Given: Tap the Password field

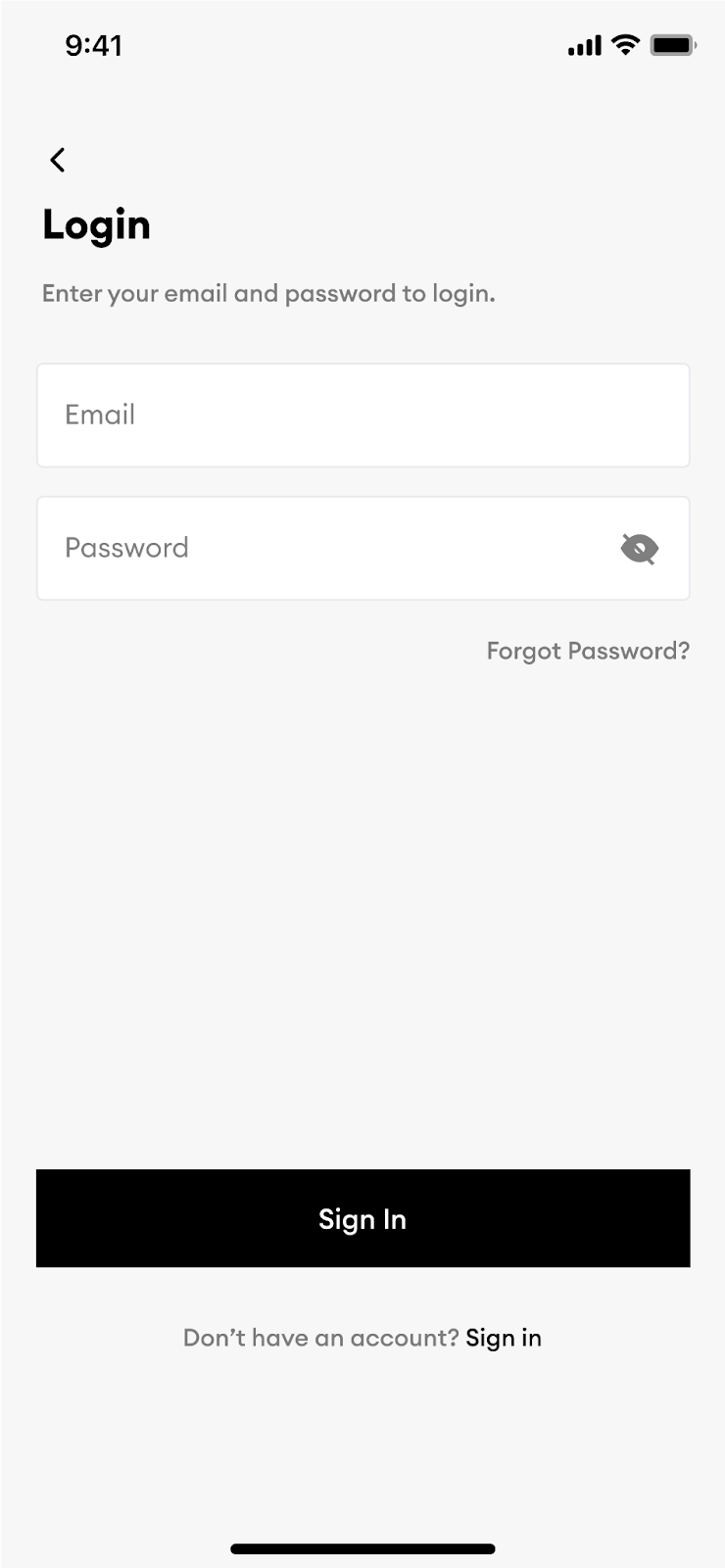Looking at the screenshot, I should tap(363, 548).
